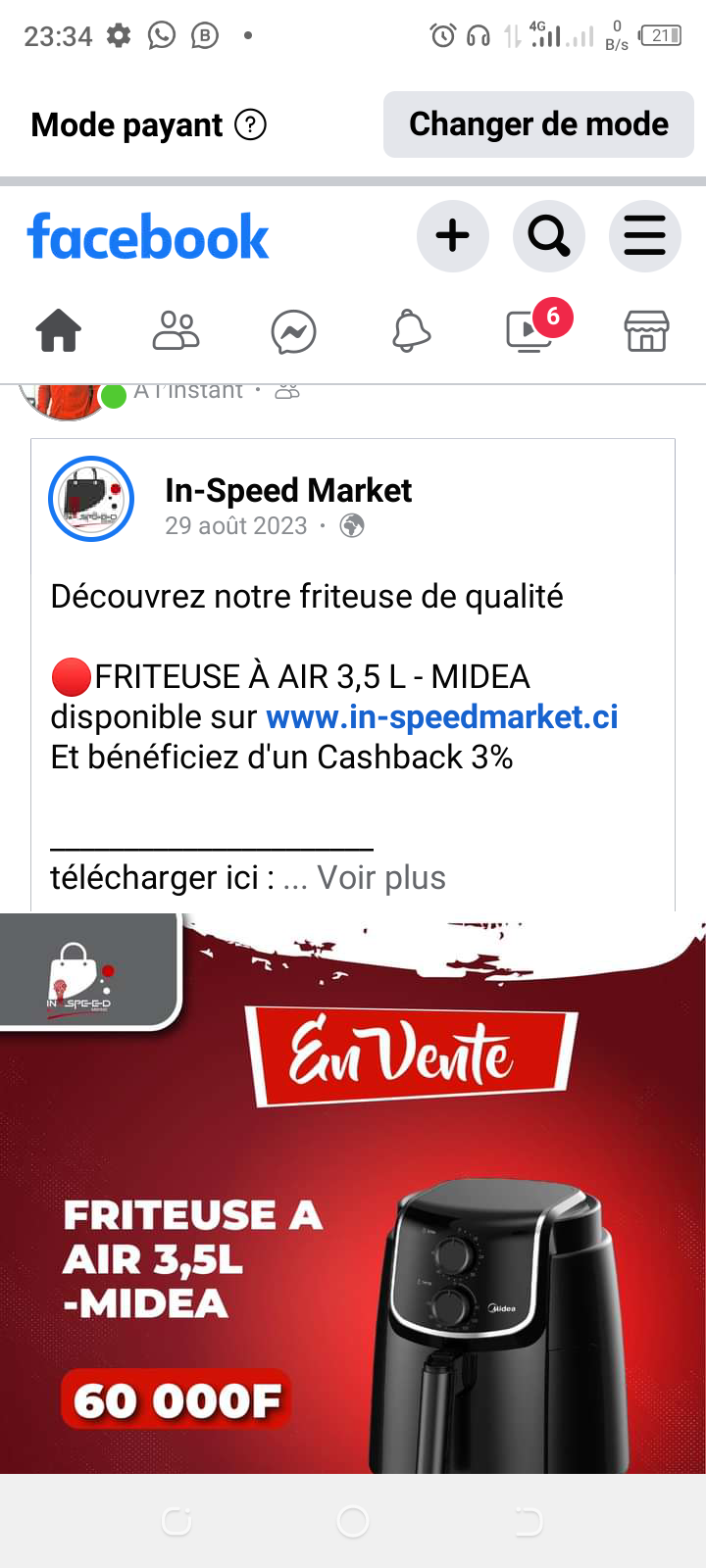Tap the system home button
706x1568 pixels.
pyautogui.click(x=353, y=1522)
